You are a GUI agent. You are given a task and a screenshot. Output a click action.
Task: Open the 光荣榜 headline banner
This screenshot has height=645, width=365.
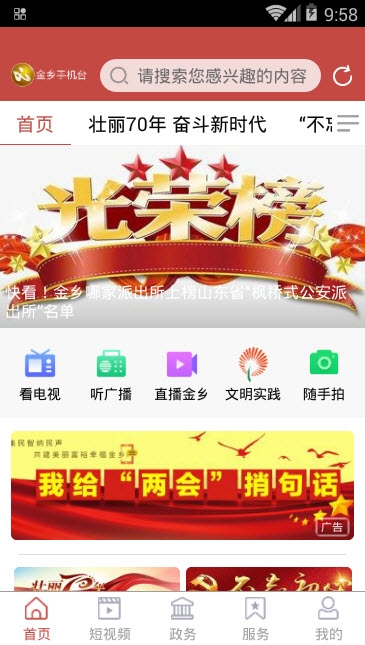coord(182,237)
